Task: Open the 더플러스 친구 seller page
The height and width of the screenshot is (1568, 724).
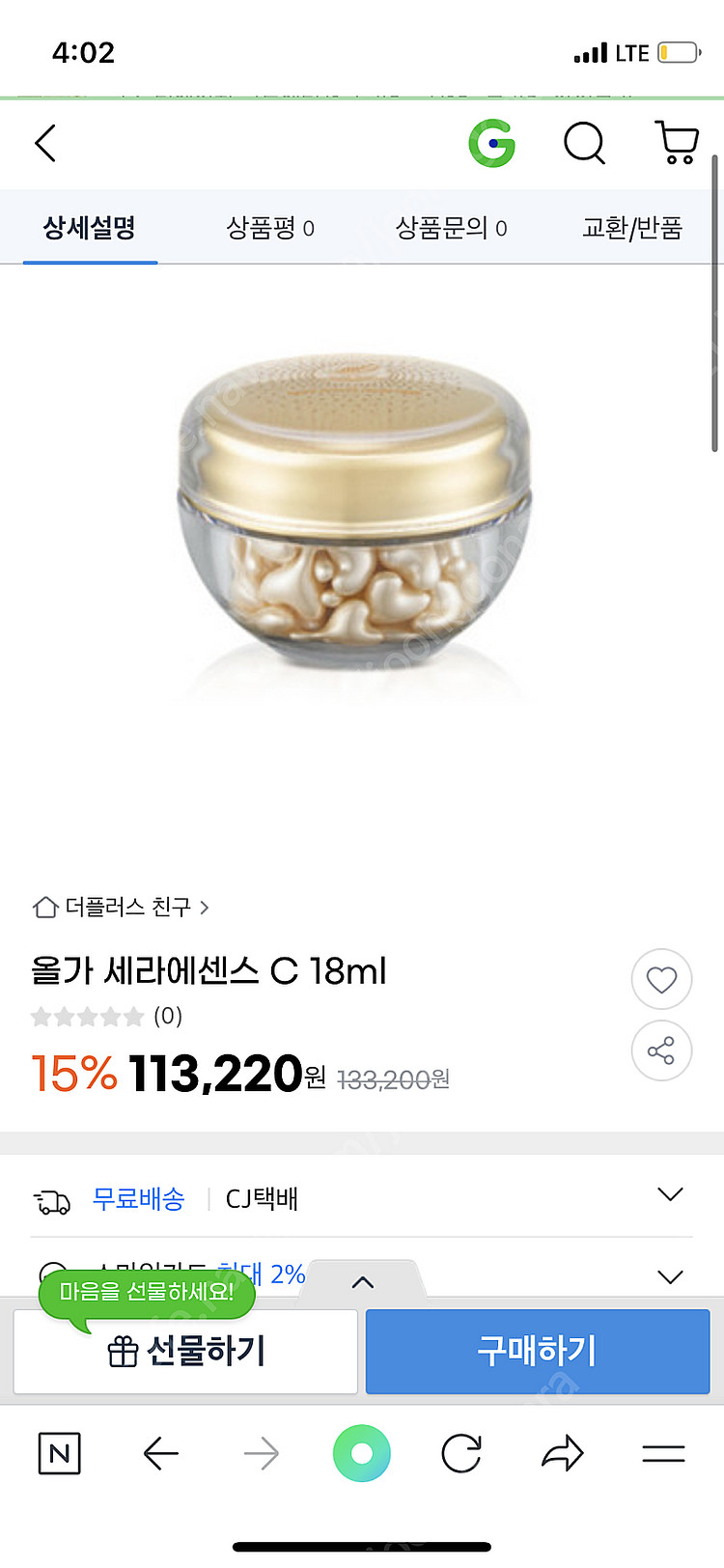Action: [x=122, y=908]
